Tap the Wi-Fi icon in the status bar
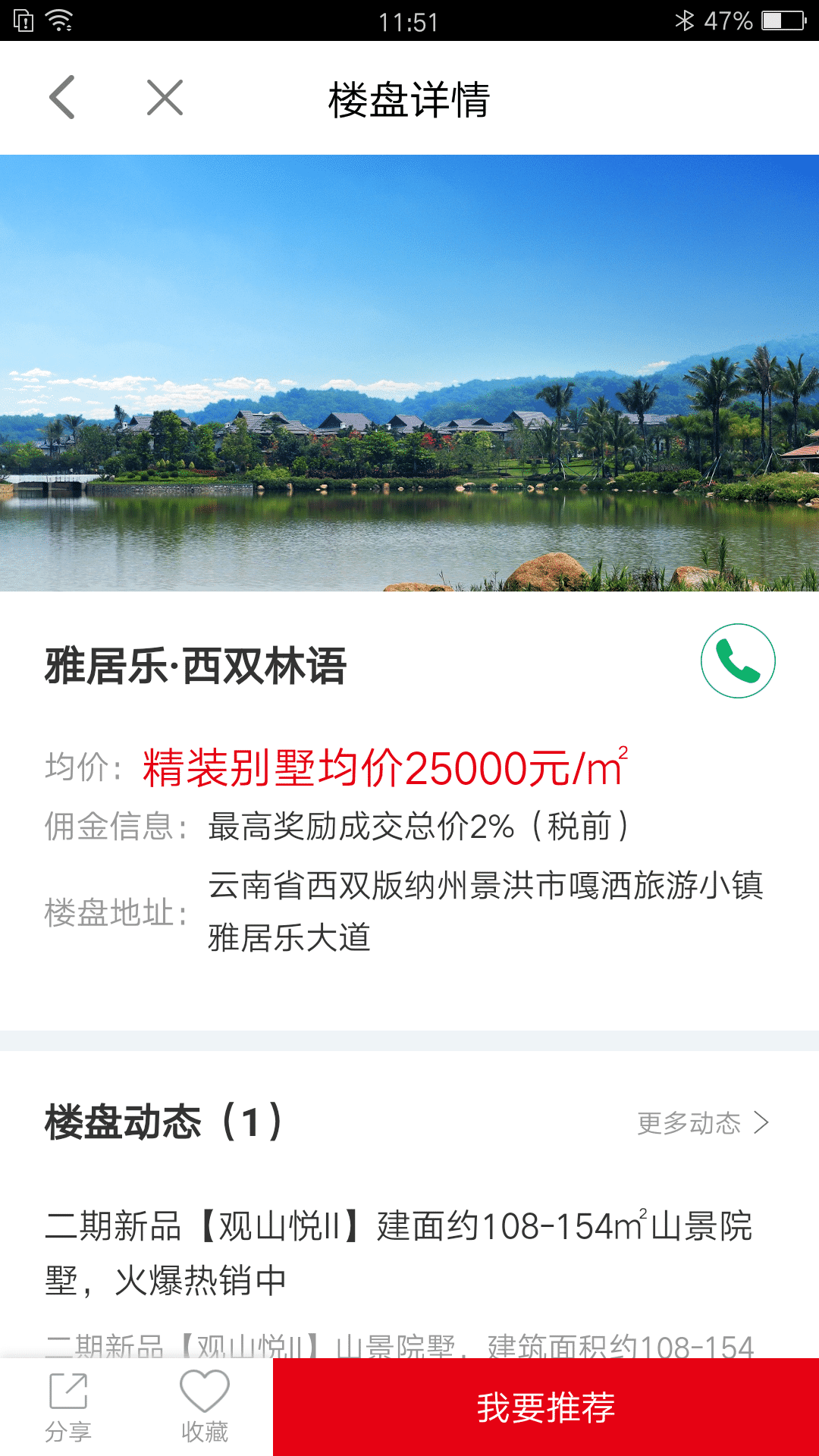Image resolution: width=819 pixels, height=1456 pixels. point(60,20)
